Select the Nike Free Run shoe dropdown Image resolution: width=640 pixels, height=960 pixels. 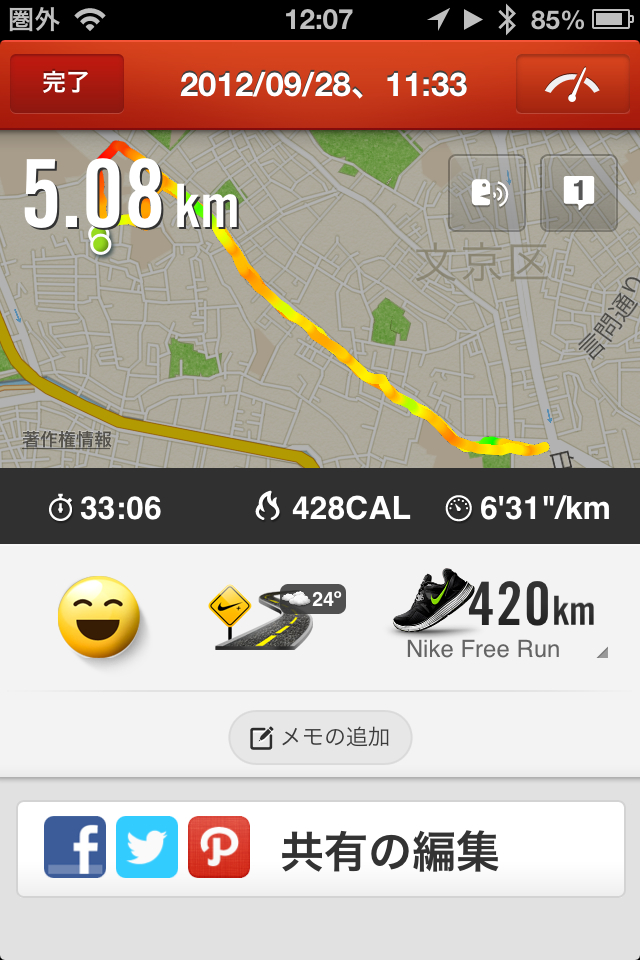497,619
